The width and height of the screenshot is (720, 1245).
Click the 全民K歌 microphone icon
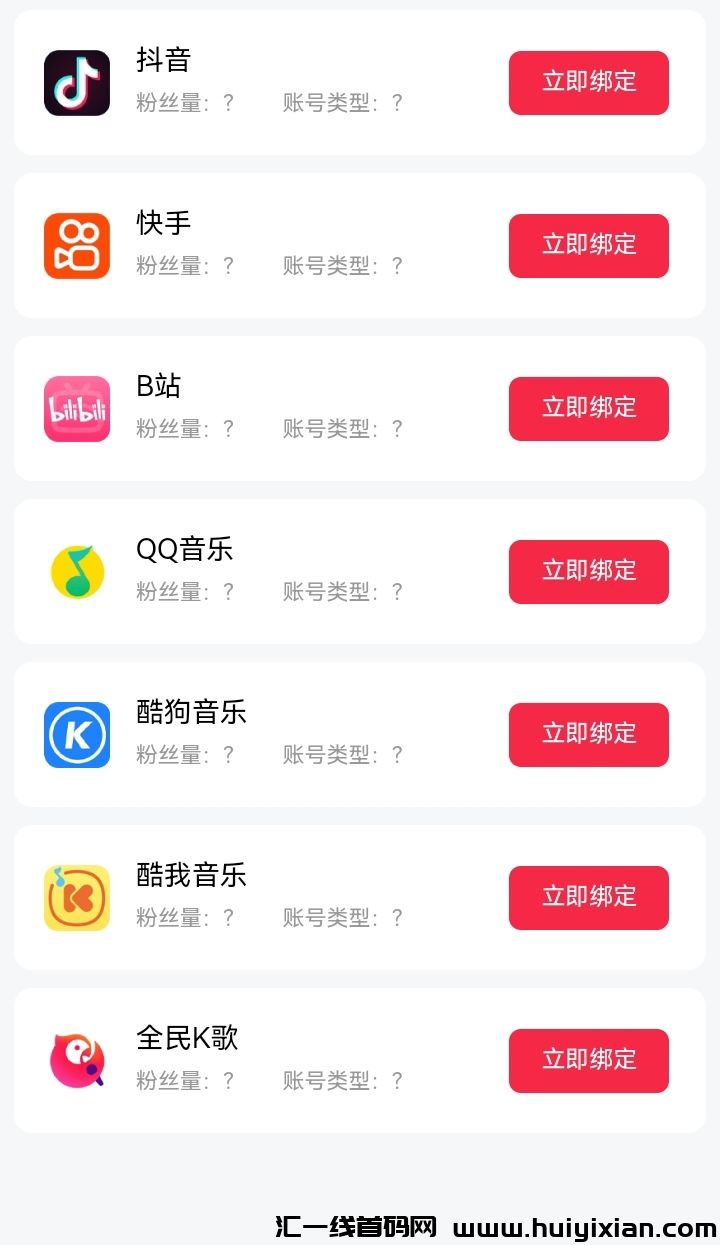coord(77,1060)
